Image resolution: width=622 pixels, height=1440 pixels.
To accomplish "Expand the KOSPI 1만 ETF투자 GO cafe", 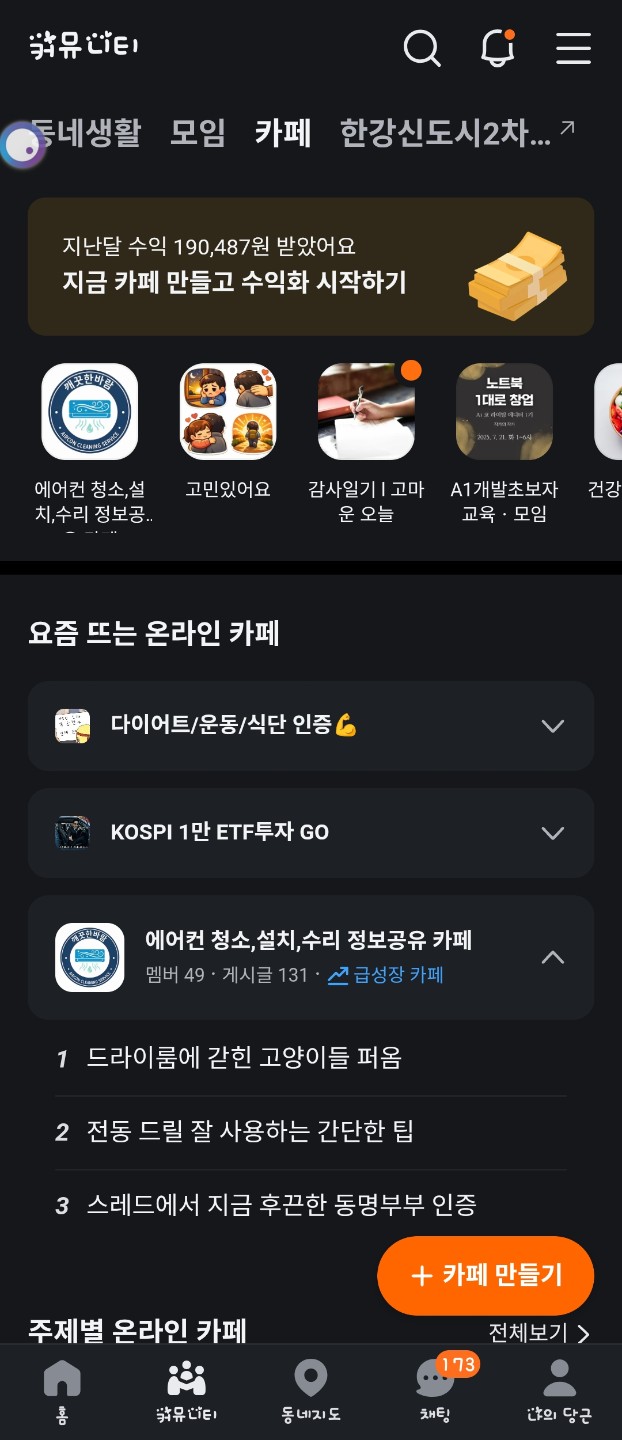I will tap(311, 832).
